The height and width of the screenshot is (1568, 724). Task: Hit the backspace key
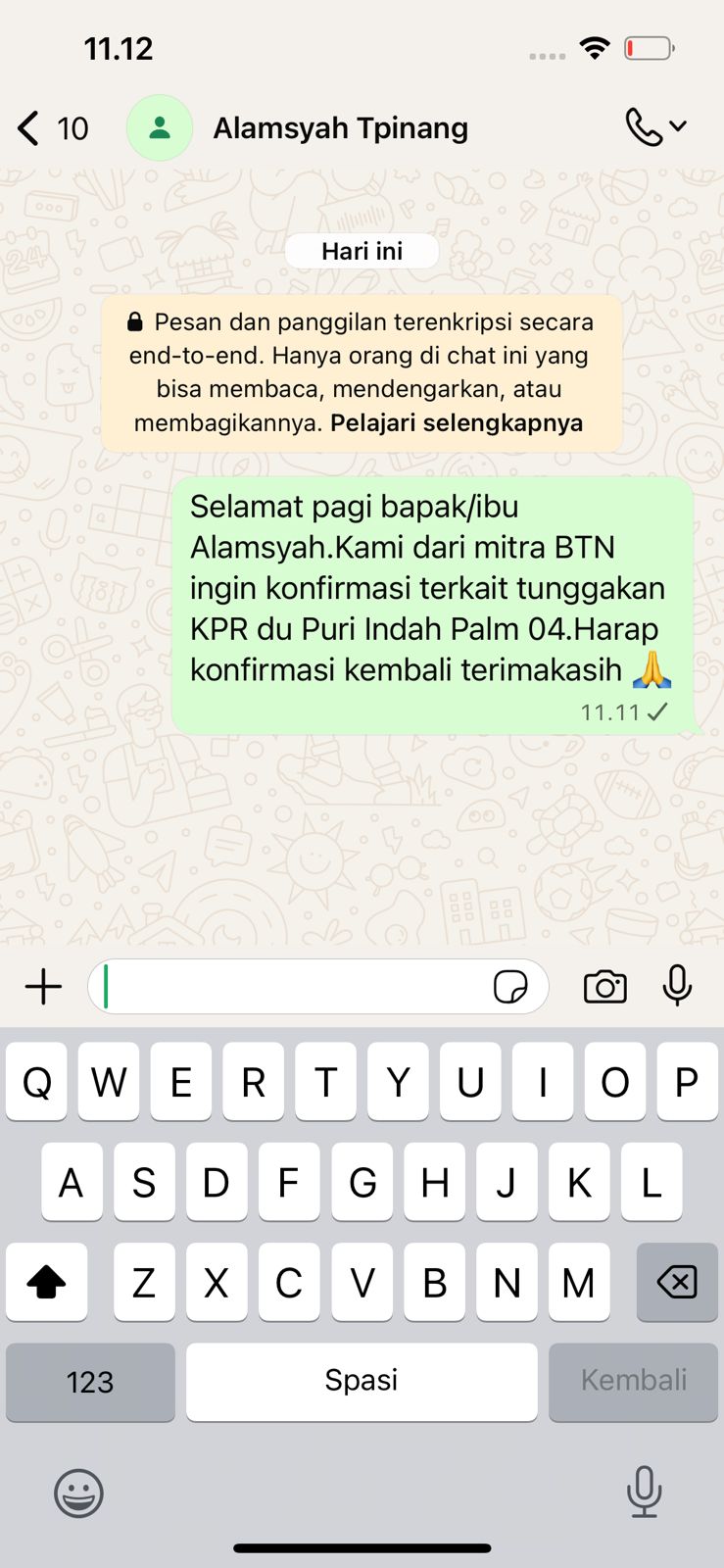pyautogui.click(x=677, y=1282)
